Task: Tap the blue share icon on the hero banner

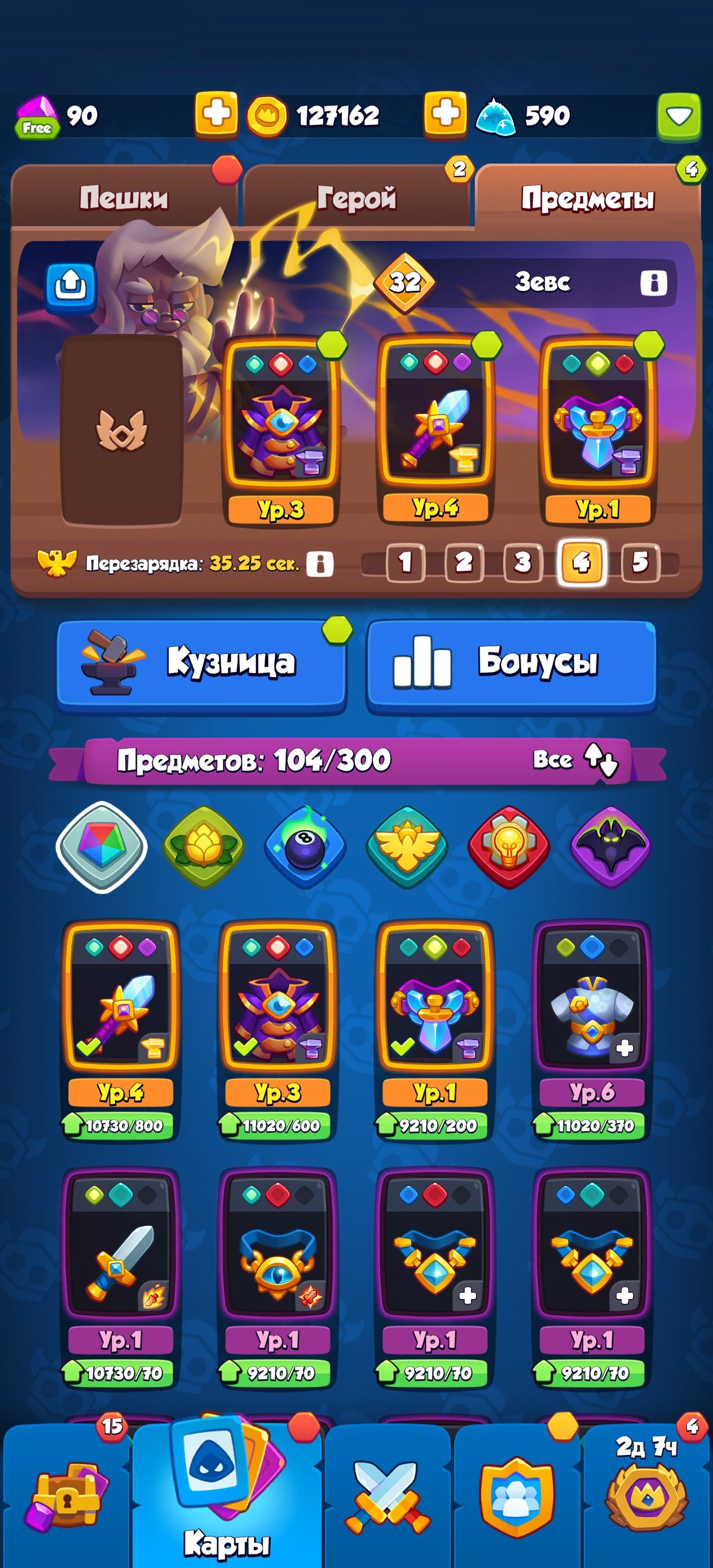Action: click(71, 285)
